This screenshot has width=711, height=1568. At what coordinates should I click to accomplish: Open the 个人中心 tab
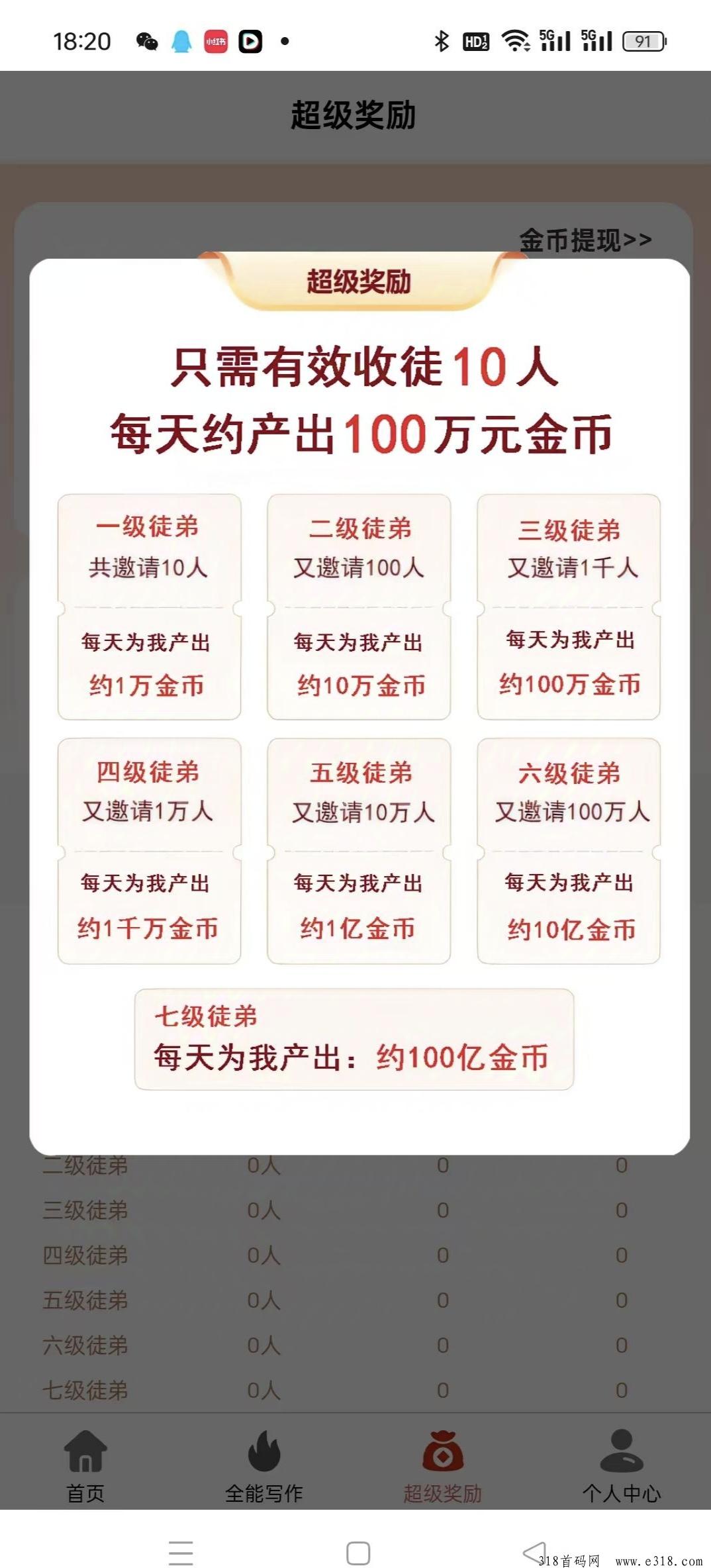pos(621,1466)
